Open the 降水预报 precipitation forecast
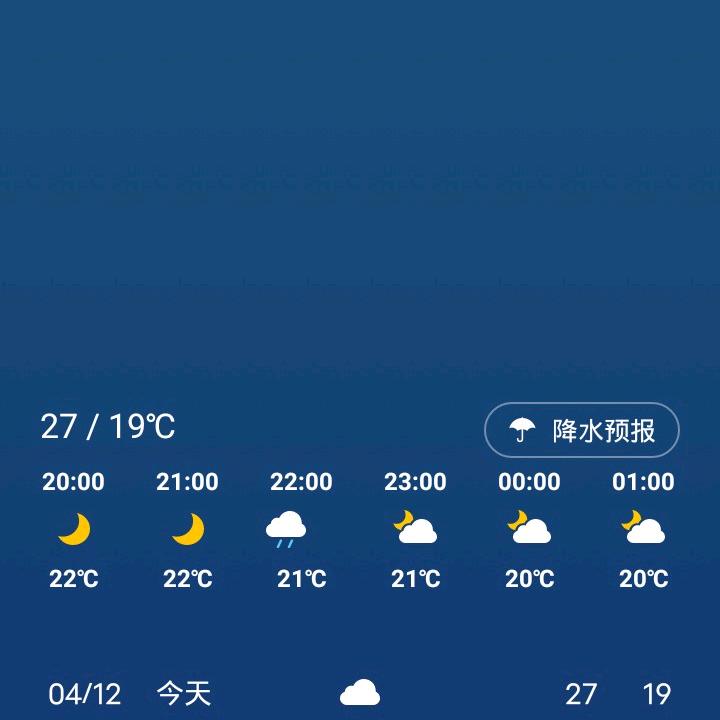Screen dimensions: 720x720 point(582,431)
